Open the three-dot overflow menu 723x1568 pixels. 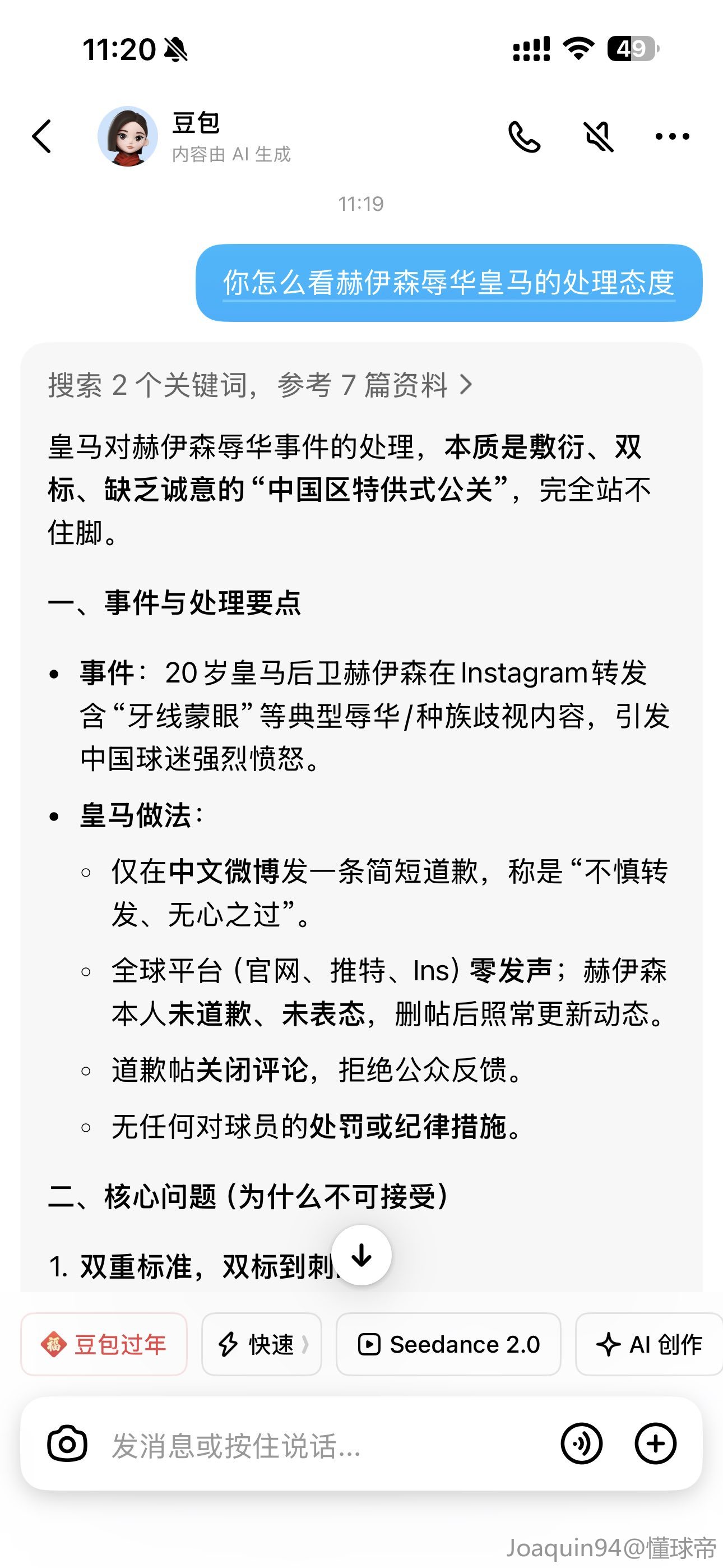[x=672, y=136]
